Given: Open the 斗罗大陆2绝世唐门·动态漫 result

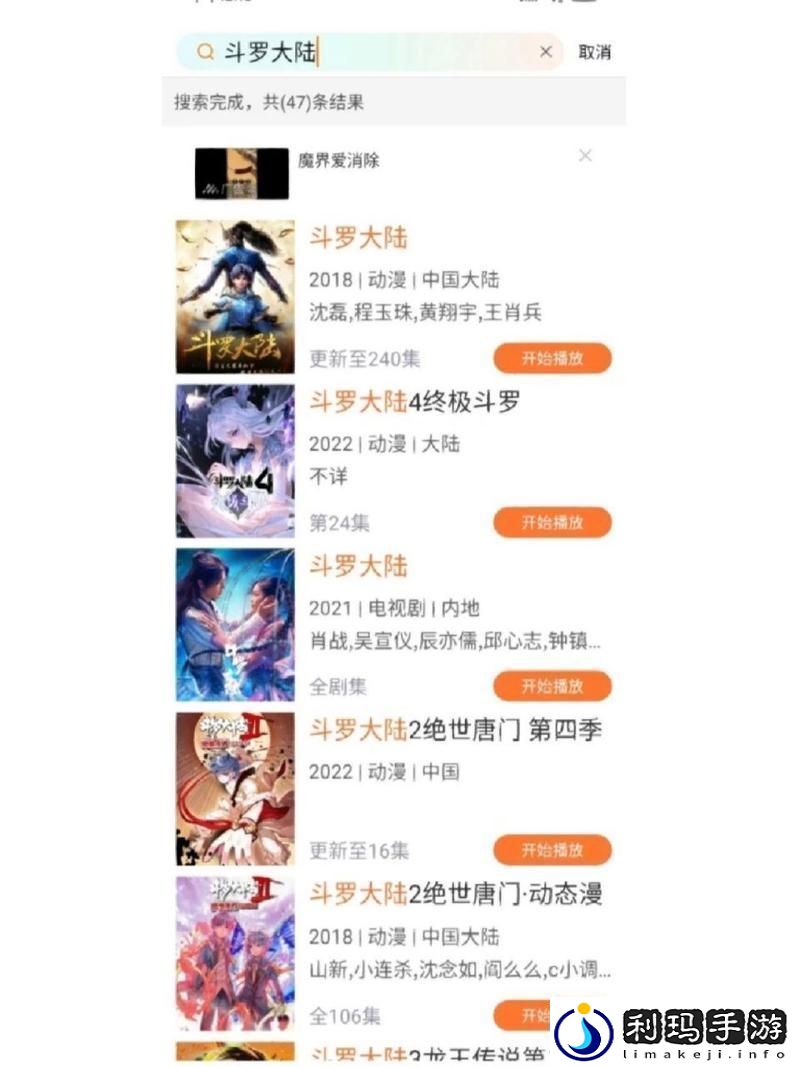Looking at the screenshot, I should point(455,894).
